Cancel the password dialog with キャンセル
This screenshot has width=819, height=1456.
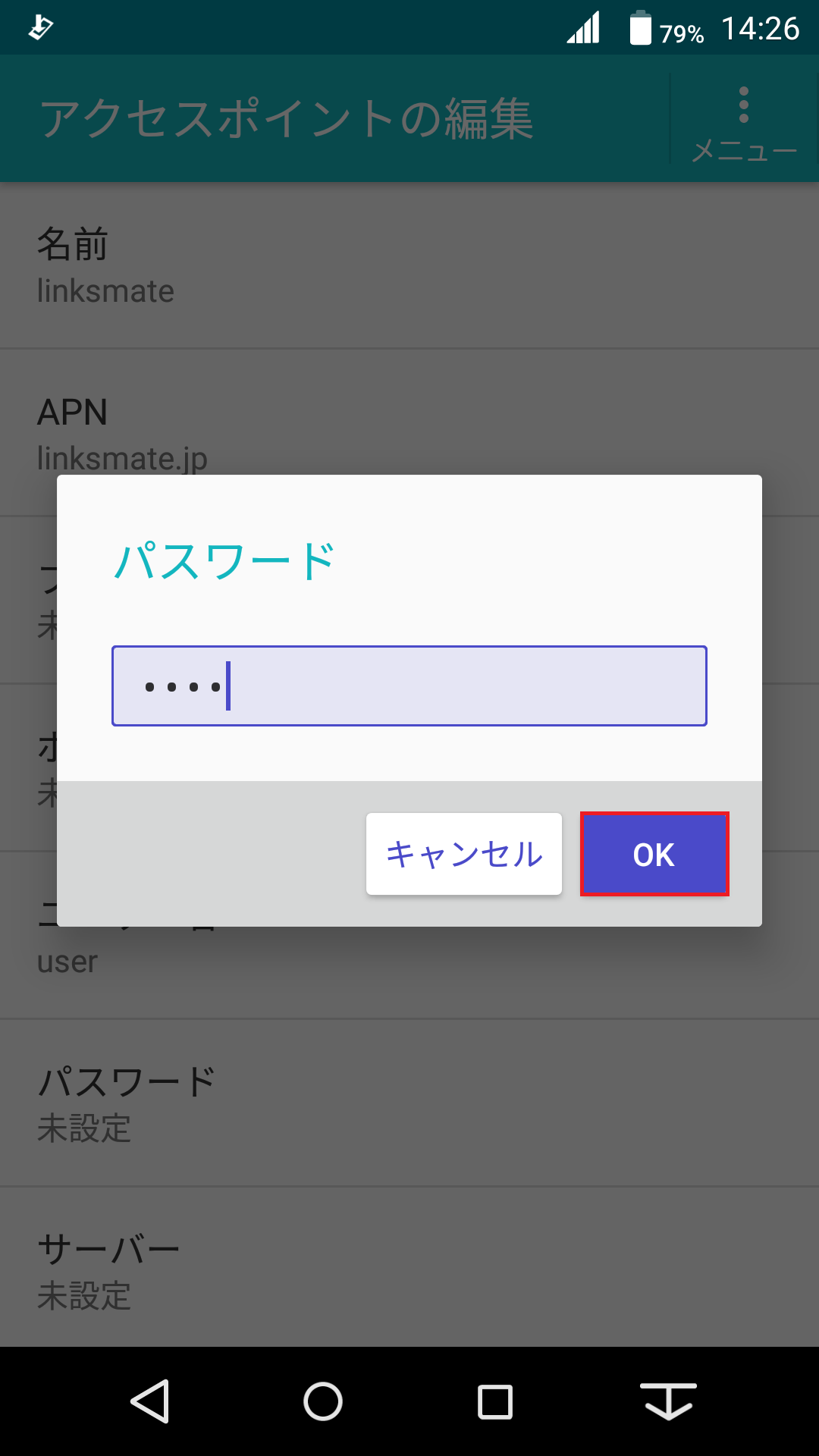pos(463,854)
